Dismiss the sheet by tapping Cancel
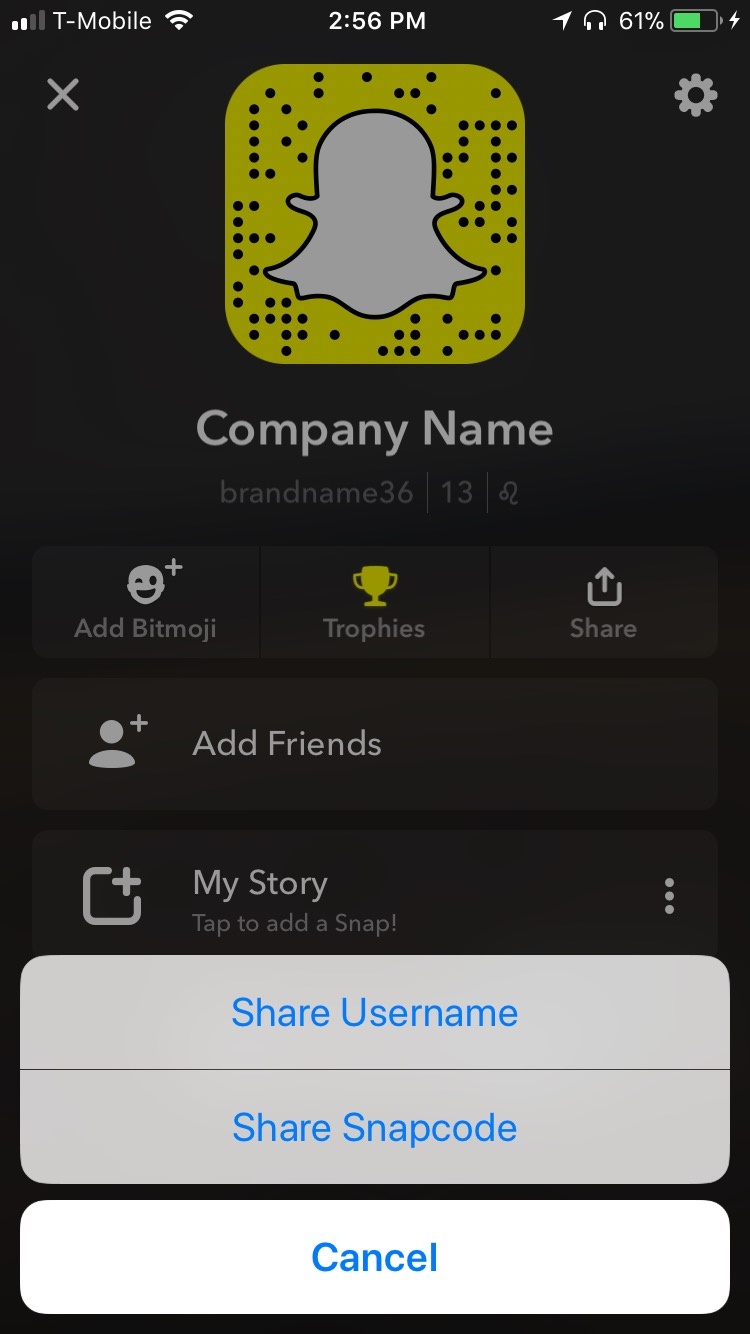 tap(374, 1257)
